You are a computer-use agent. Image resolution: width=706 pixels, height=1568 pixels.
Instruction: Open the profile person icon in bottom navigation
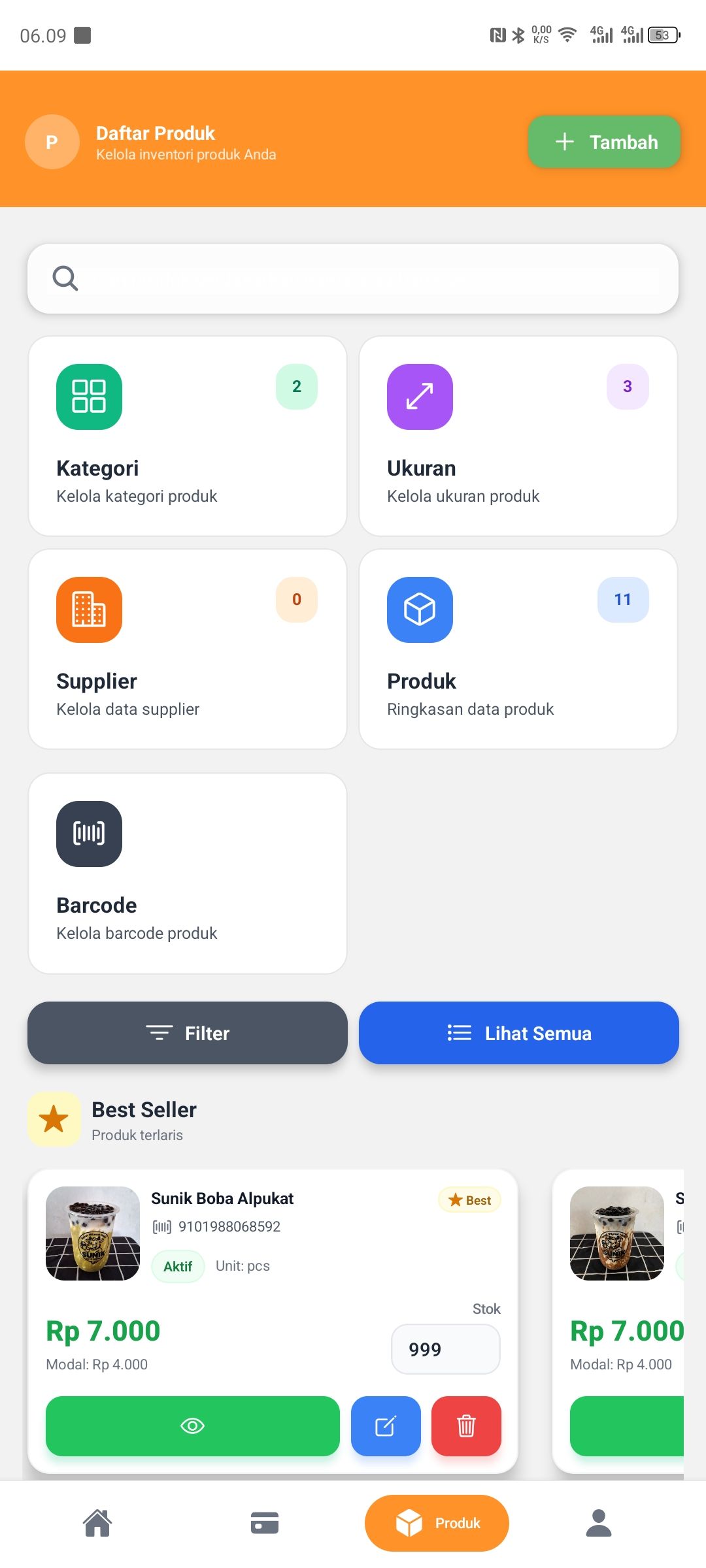pyautogui.click(x=599, y=1523)
